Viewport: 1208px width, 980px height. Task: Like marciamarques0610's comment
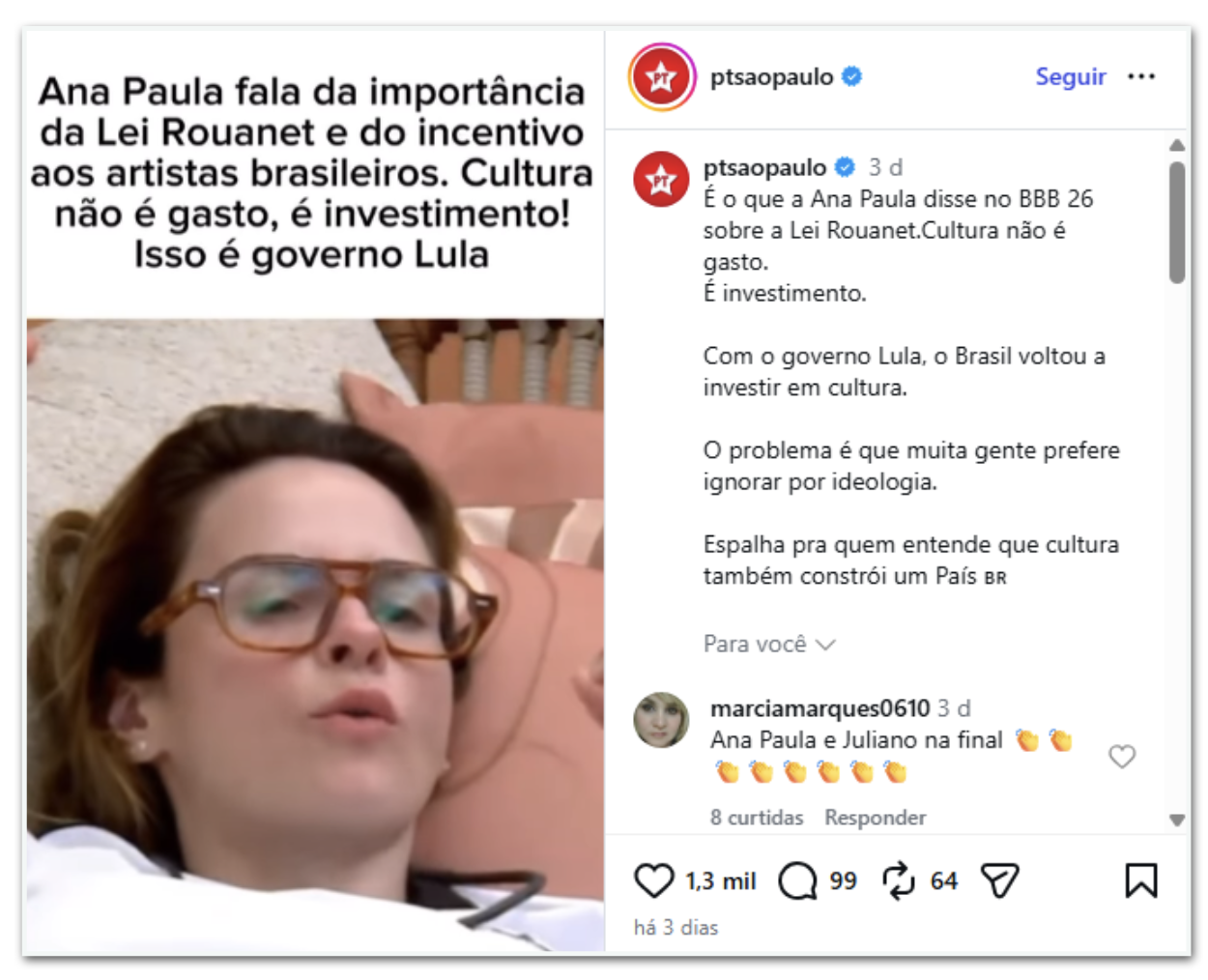coord(1121,756)
